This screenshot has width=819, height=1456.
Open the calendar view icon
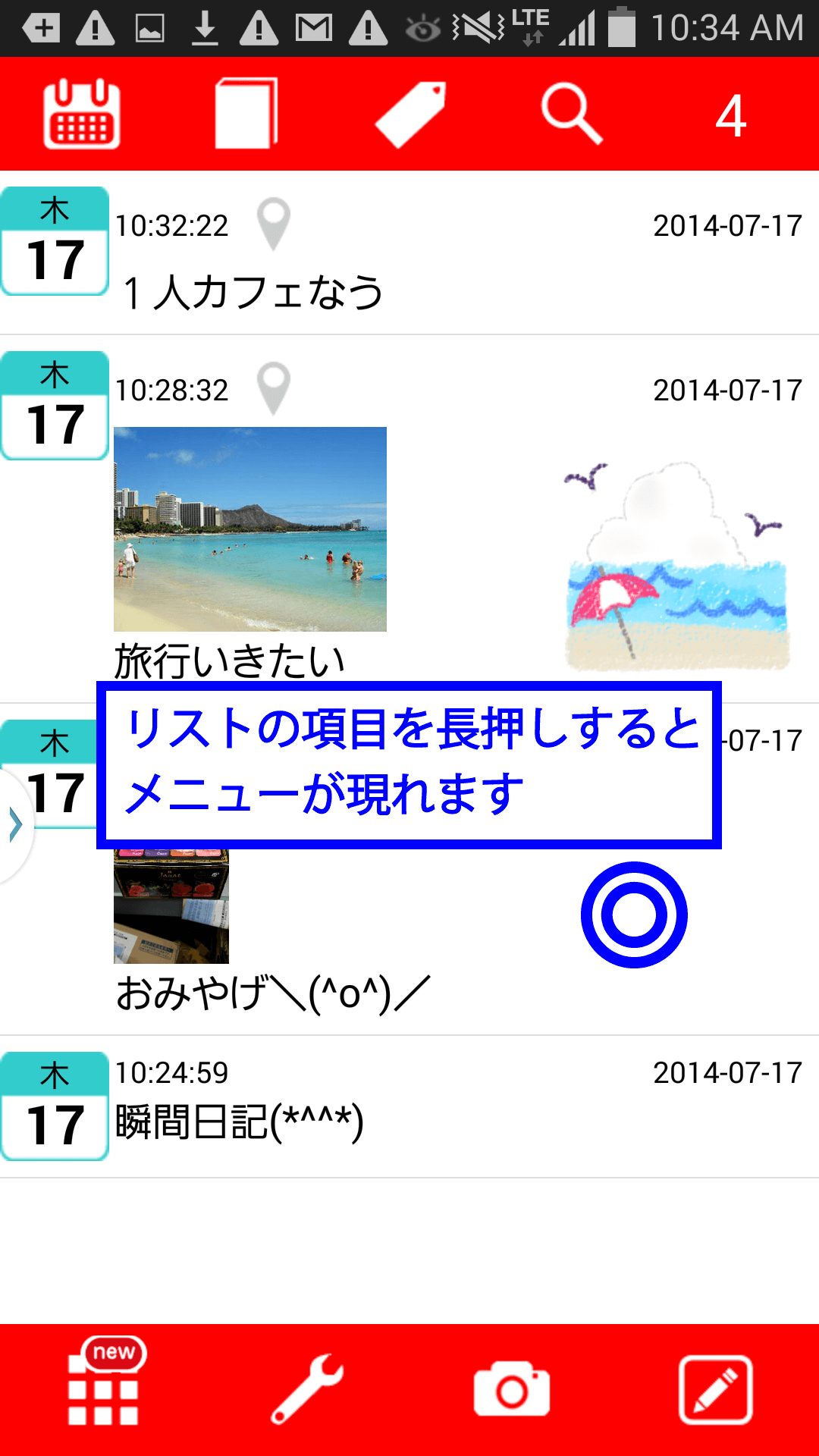[x=82, y=114]
